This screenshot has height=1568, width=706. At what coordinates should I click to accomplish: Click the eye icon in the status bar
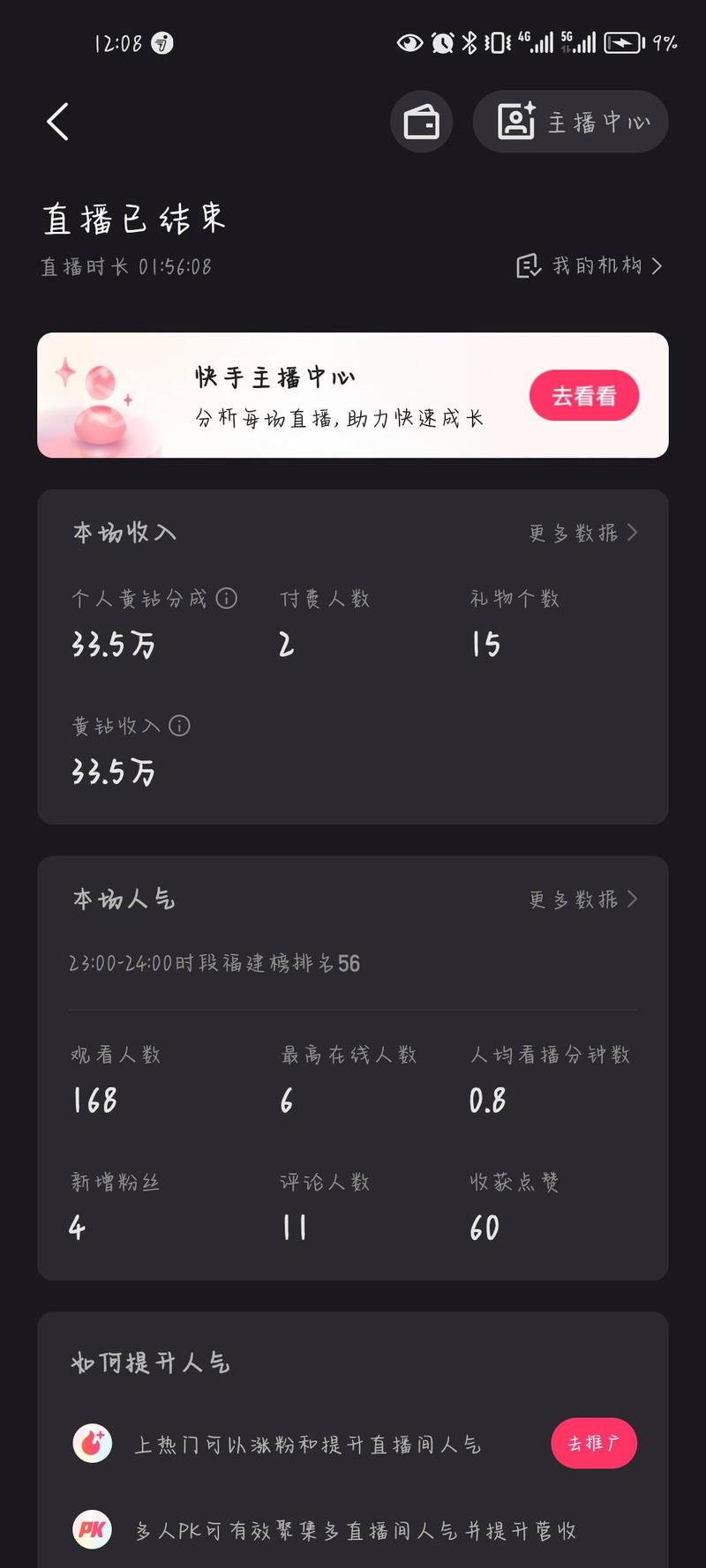409,42
